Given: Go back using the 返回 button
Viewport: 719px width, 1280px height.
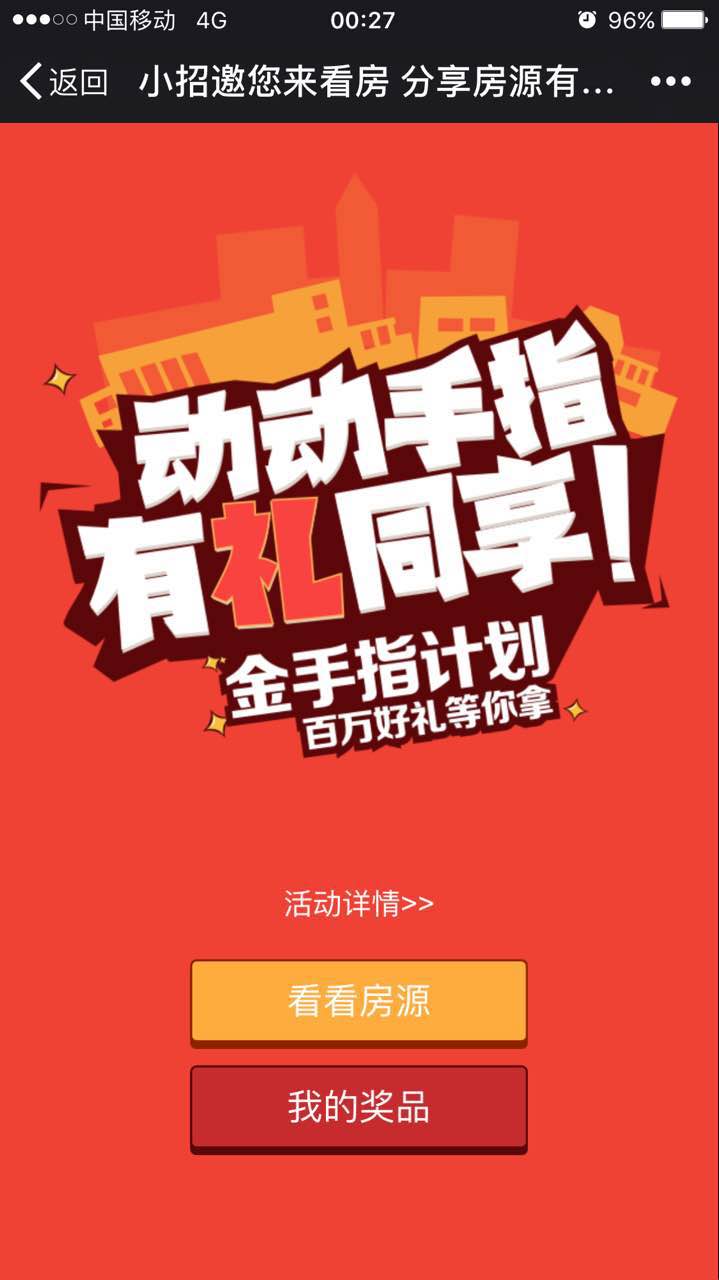Looking at the screenshot, I should click(x=63, y=82).
